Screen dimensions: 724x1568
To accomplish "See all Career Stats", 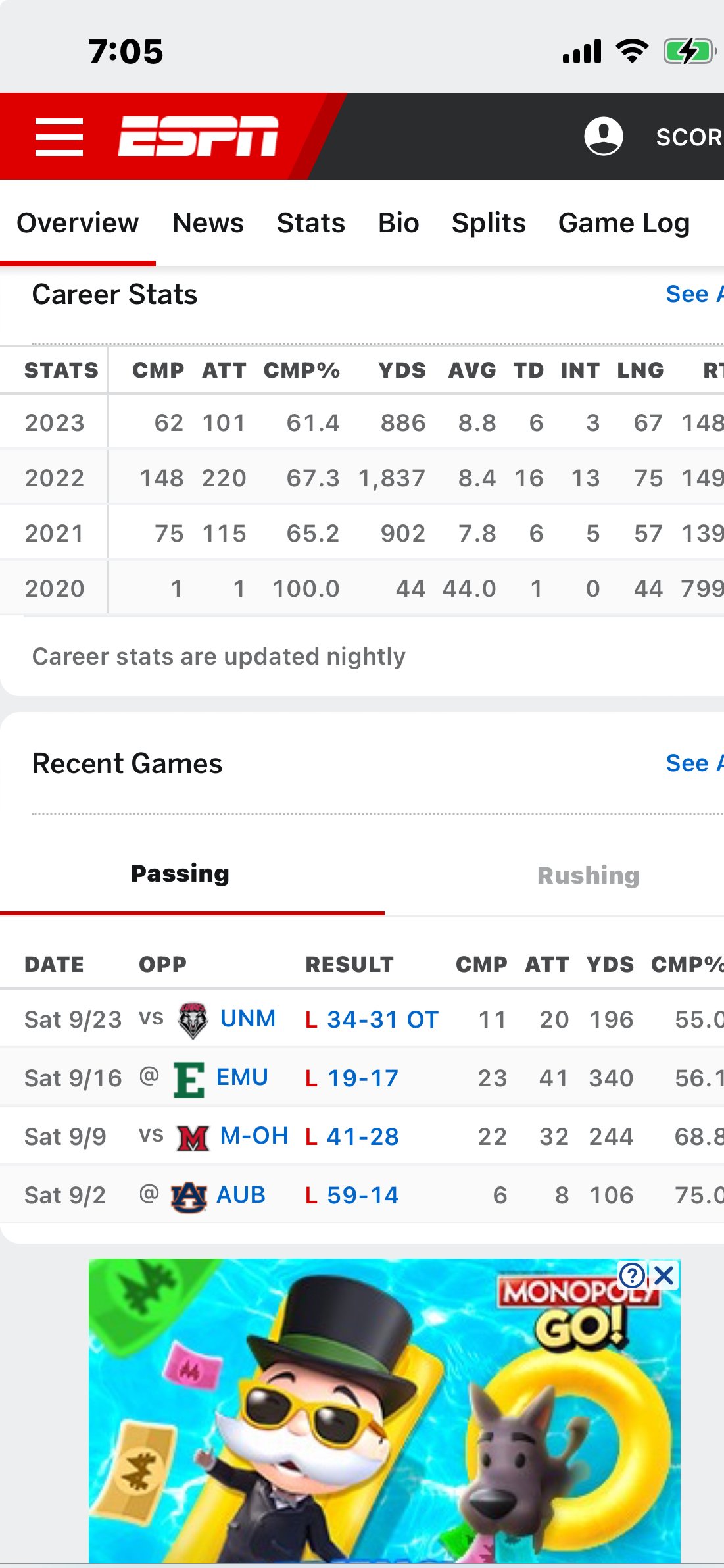I will tap(694, 294).
